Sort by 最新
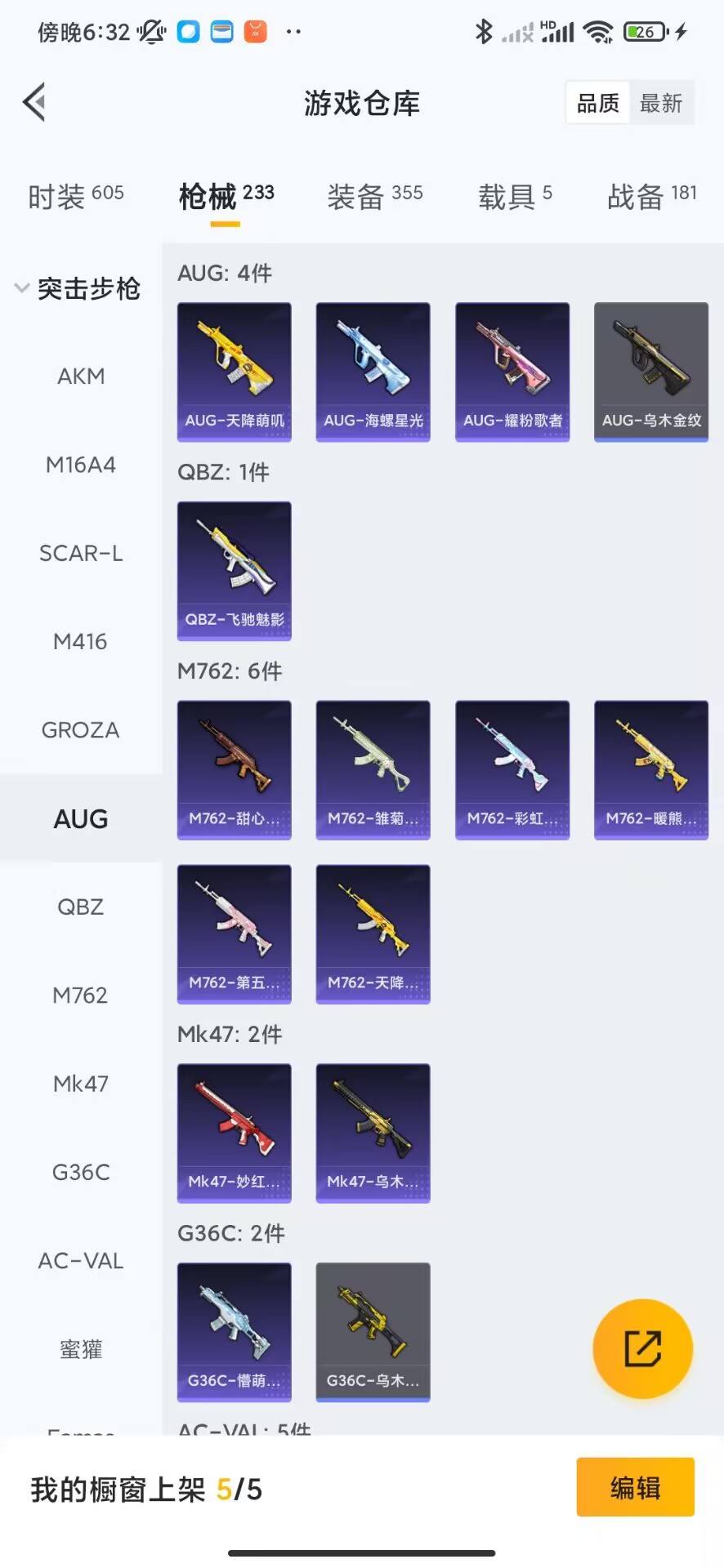Viewport: 724px width, 1568px height. click(x=661, y=103)
